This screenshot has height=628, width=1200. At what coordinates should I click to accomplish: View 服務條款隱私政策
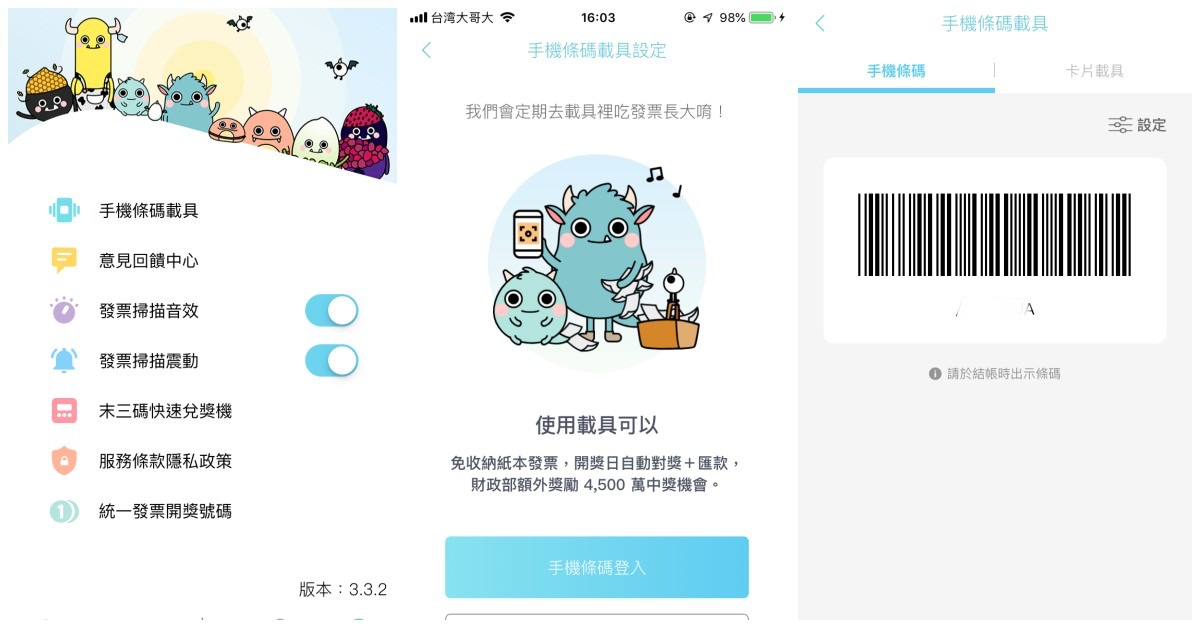pos(165,461)
